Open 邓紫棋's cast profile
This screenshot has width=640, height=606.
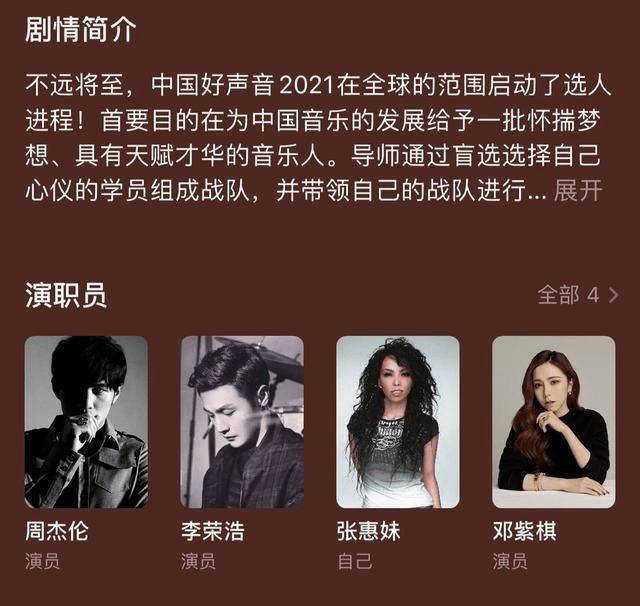tap(553, 422)
